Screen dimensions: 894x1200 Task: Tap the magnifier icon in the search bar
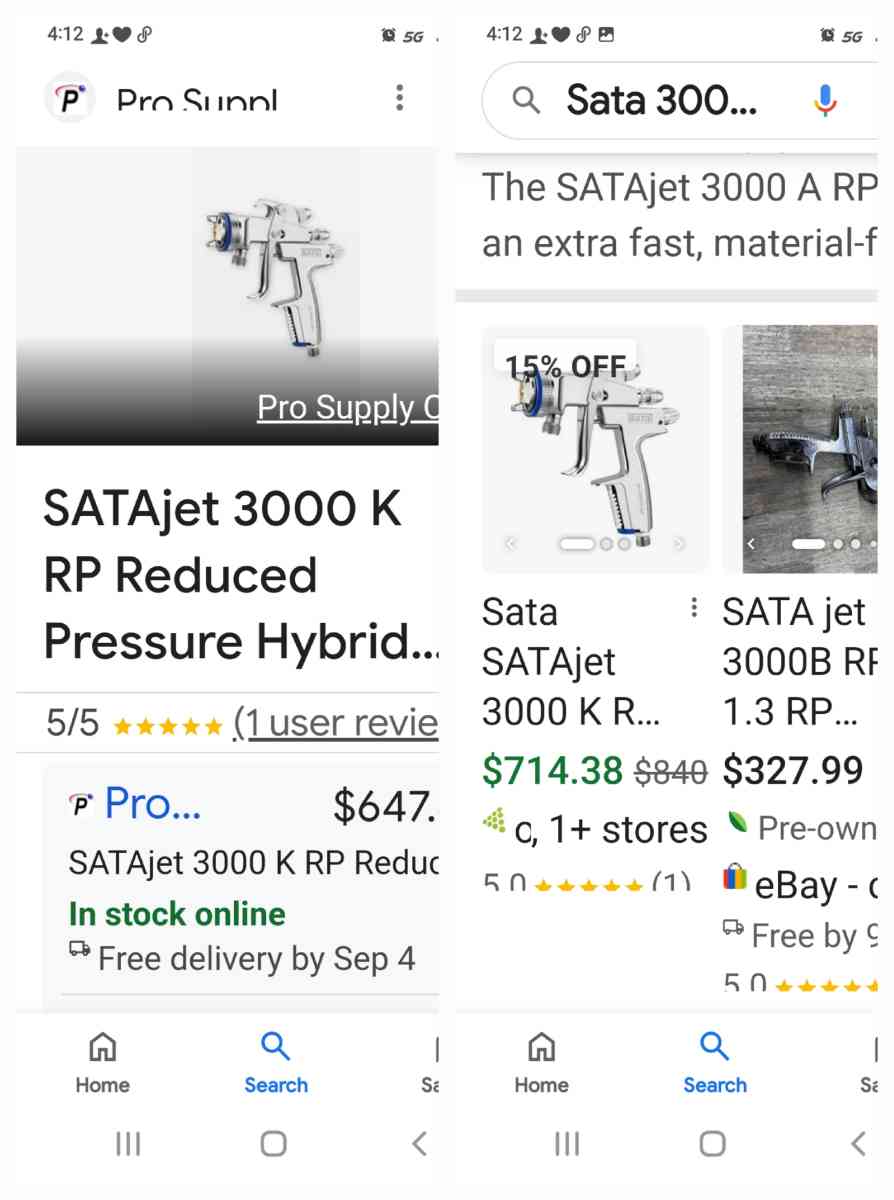(x=526, y=99)
